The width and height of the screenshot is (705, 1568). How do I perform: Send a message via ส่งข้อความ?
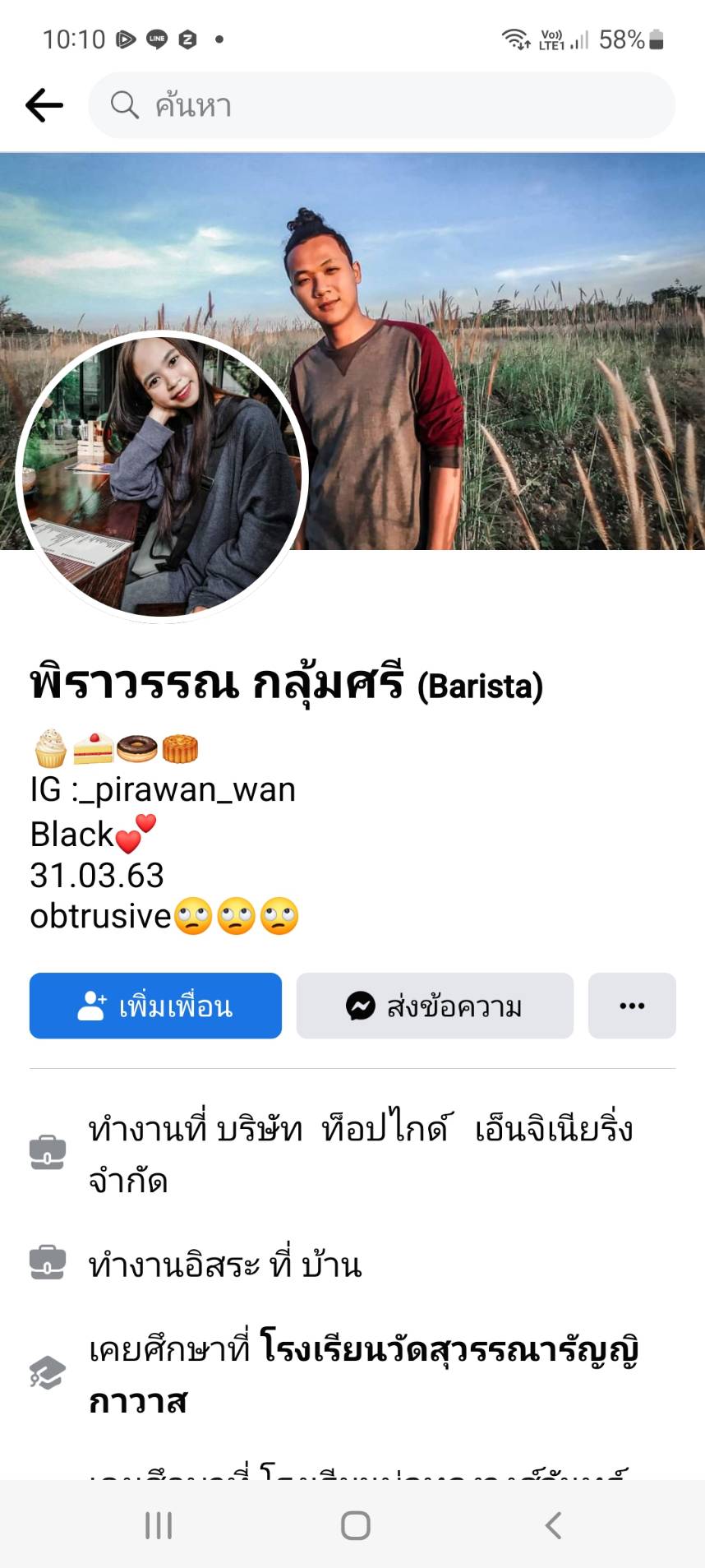coord(435,1006)
